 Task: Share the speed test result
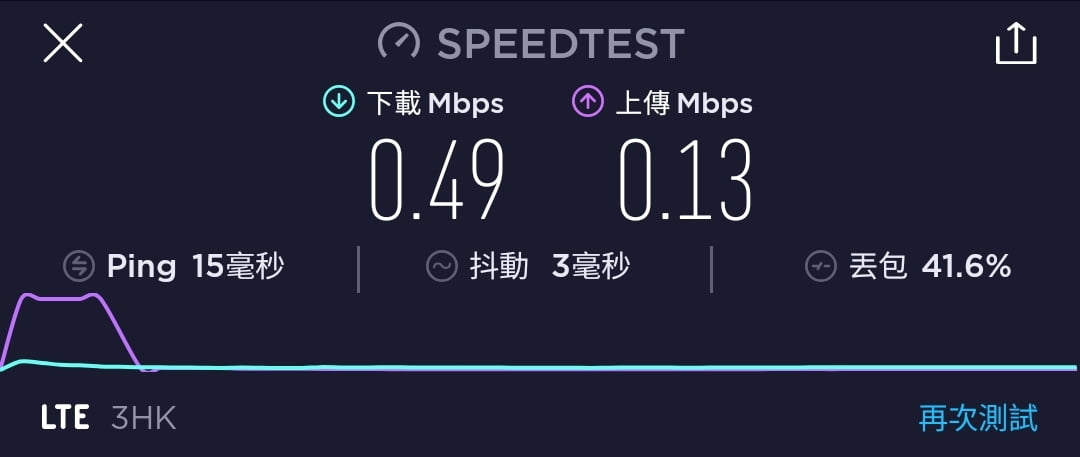[1015, 44]
